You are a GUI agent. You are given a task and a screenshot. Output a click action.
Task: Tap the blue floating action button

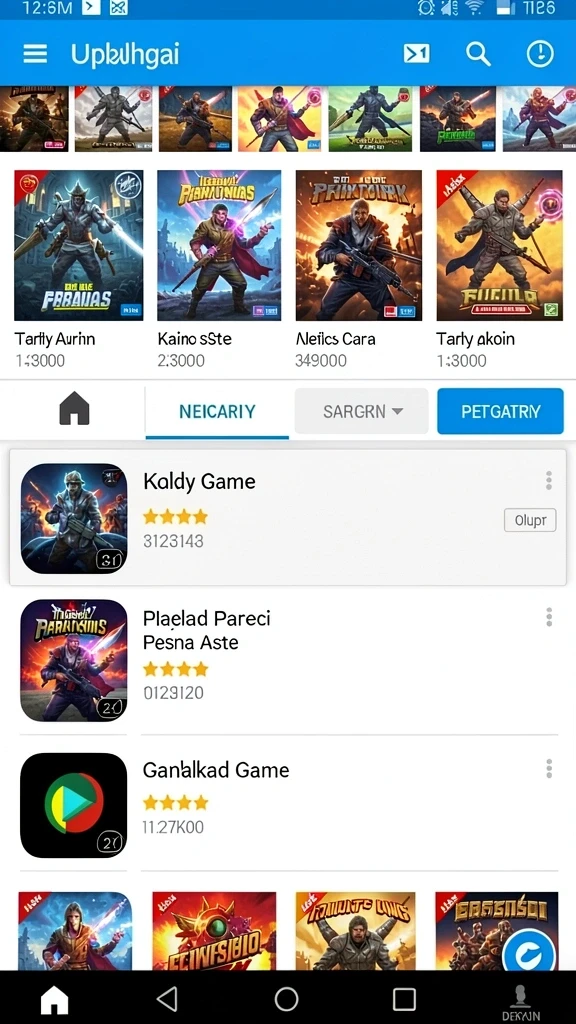click(x=528, y=954)
